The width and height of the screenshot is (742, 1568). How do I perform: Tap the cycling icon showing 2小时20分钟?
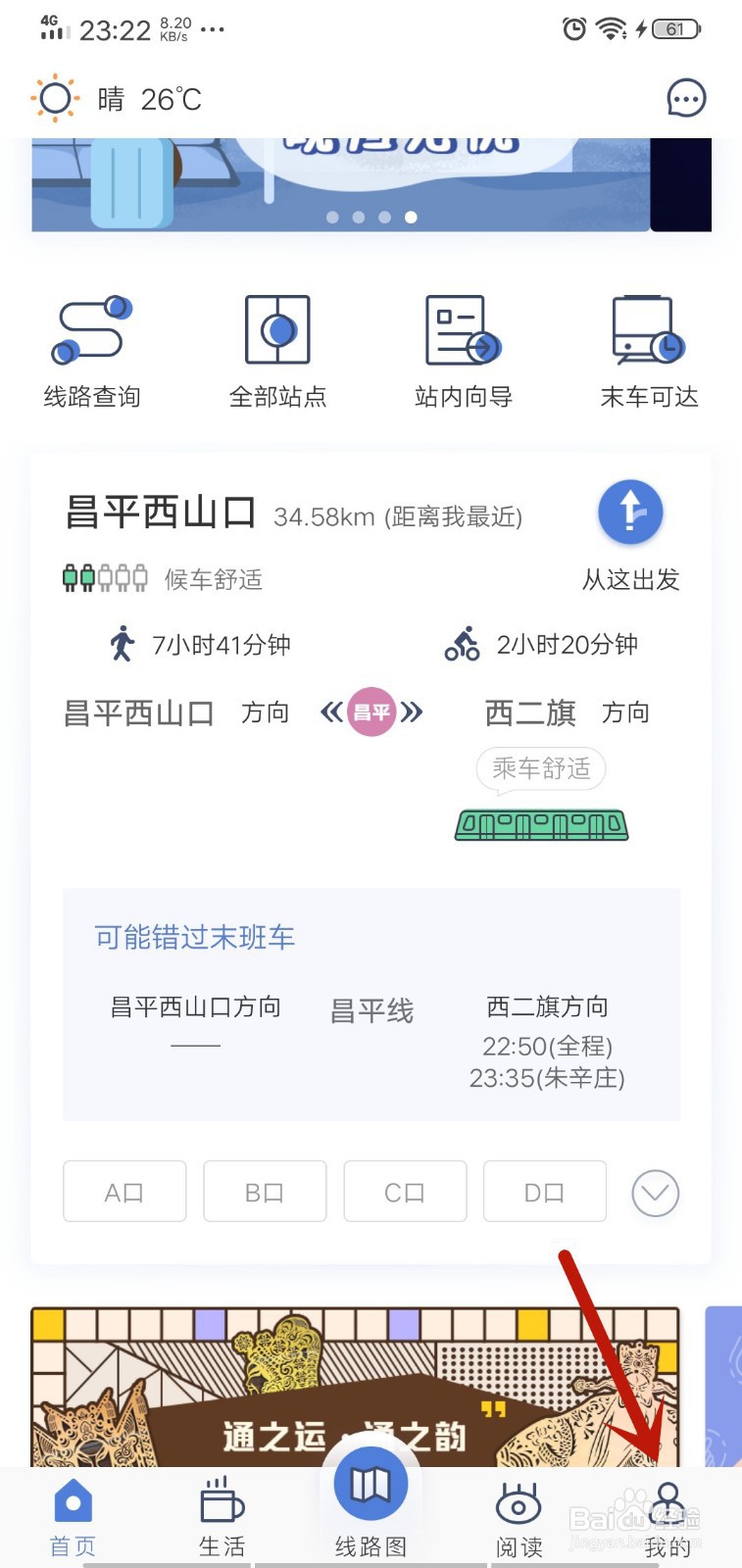coord(461,645)
